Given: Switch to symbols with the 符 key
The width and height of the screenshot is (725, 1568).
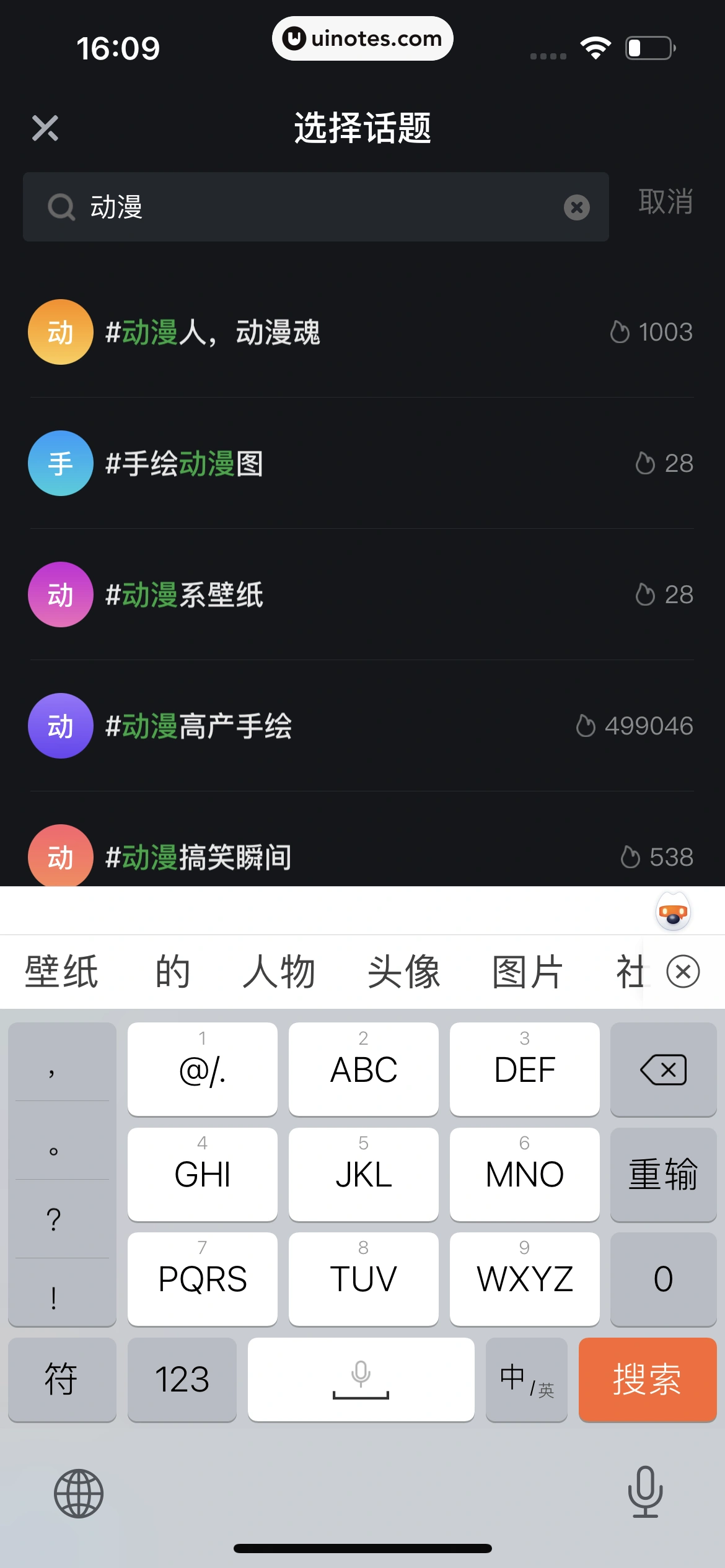Looking at the screenshot, I should pos(62,1379).
